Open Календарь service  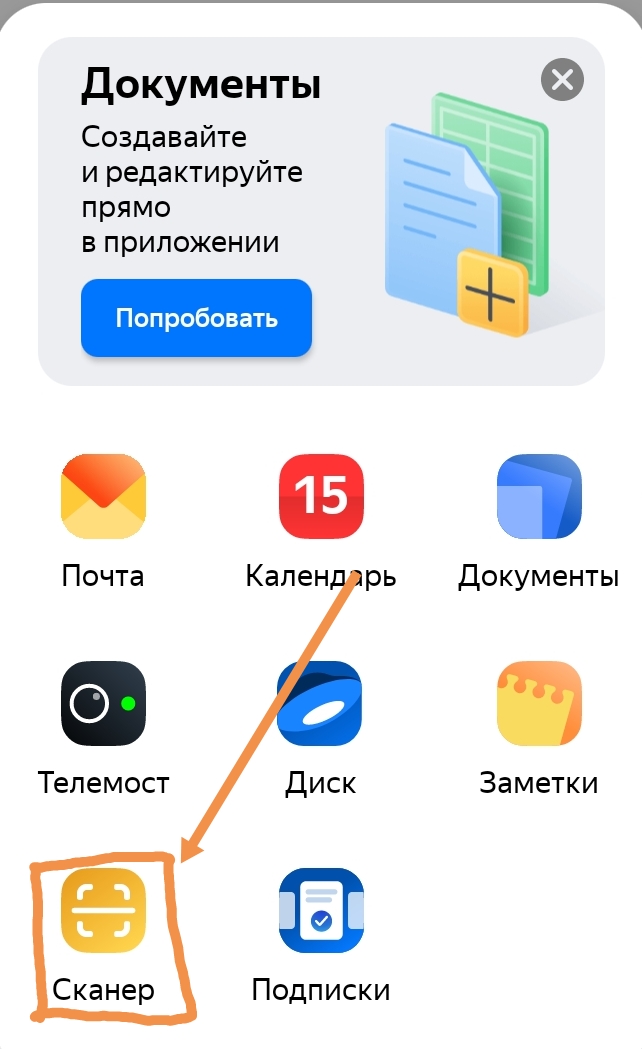(x=321, y=497)
